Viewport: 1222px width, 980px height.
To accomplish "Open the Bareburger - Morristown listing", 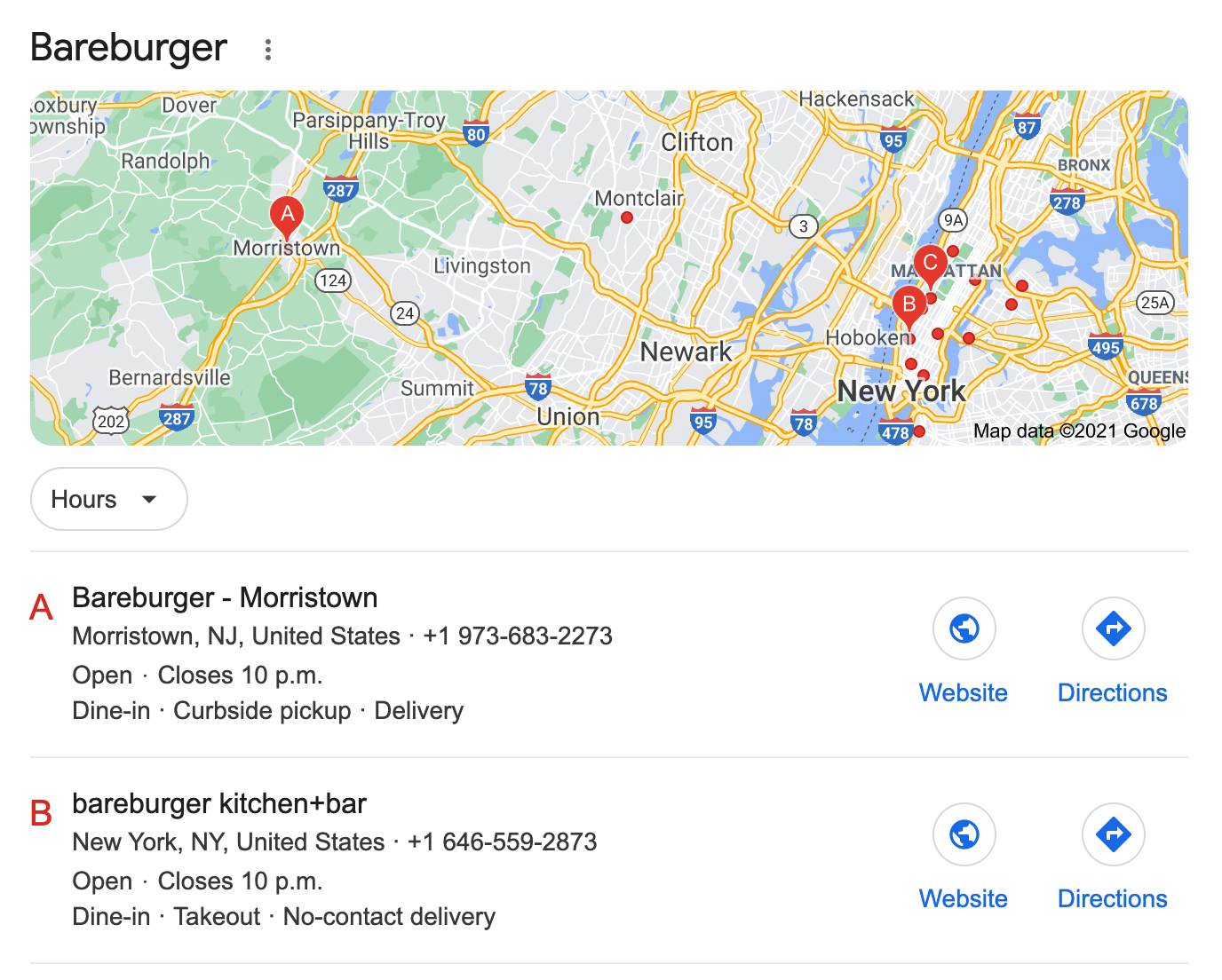I will [225, 597].
